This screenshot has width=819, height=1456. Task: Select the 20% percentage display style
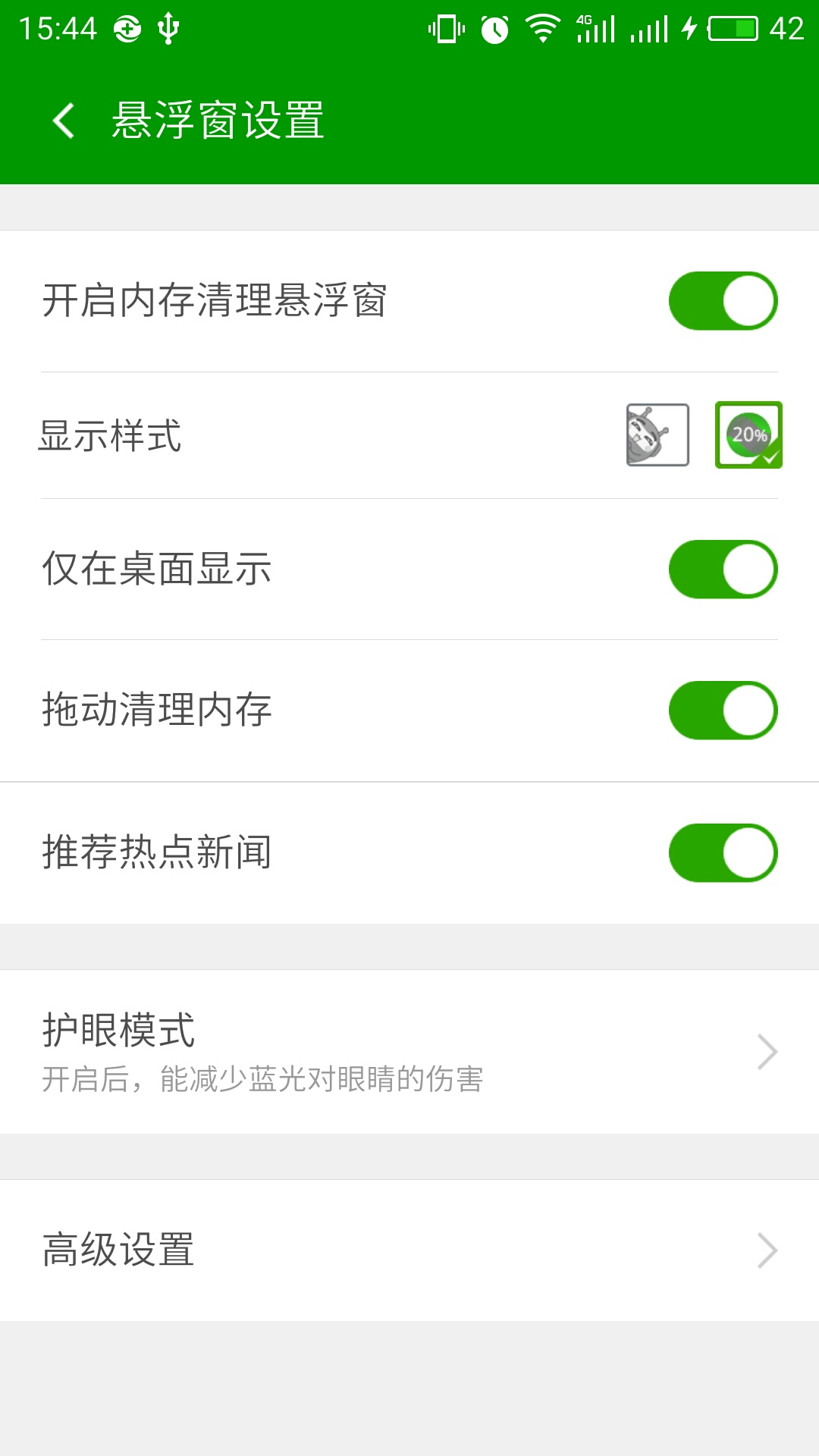point(748,435)
